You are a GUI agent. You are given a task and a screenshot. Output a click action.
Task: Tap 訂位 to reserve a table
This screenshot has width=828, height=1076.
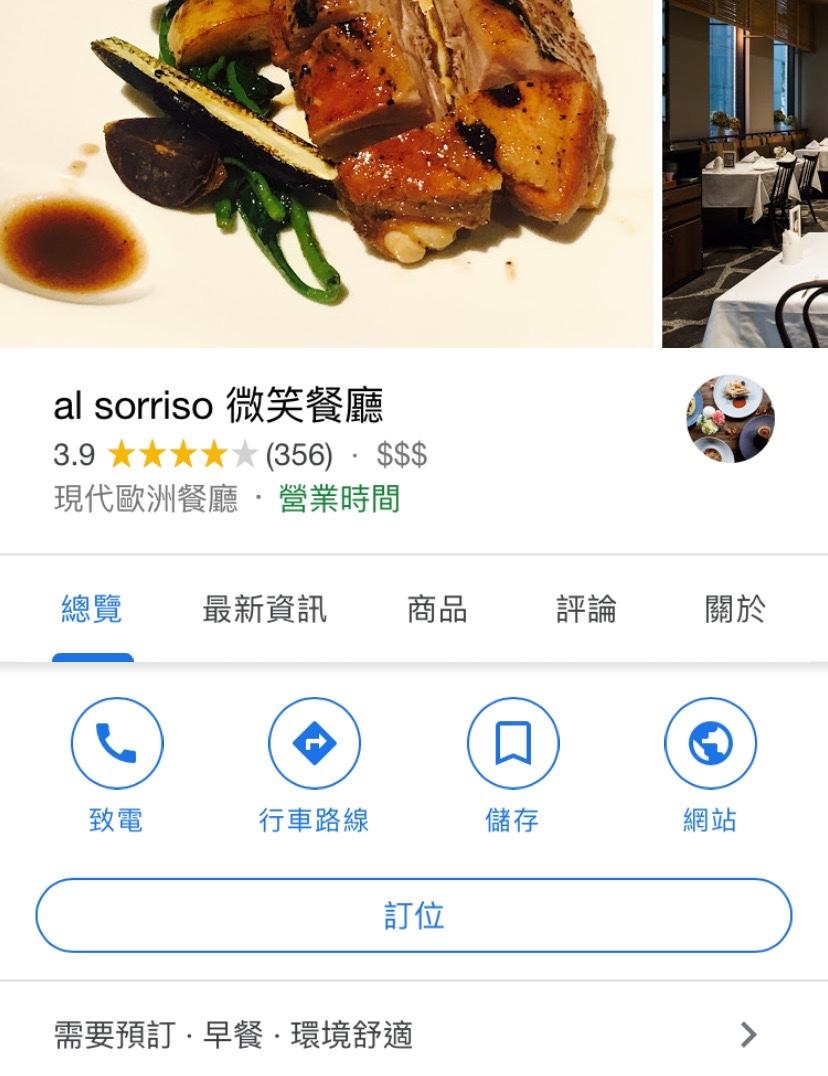[x=414, y=915]
